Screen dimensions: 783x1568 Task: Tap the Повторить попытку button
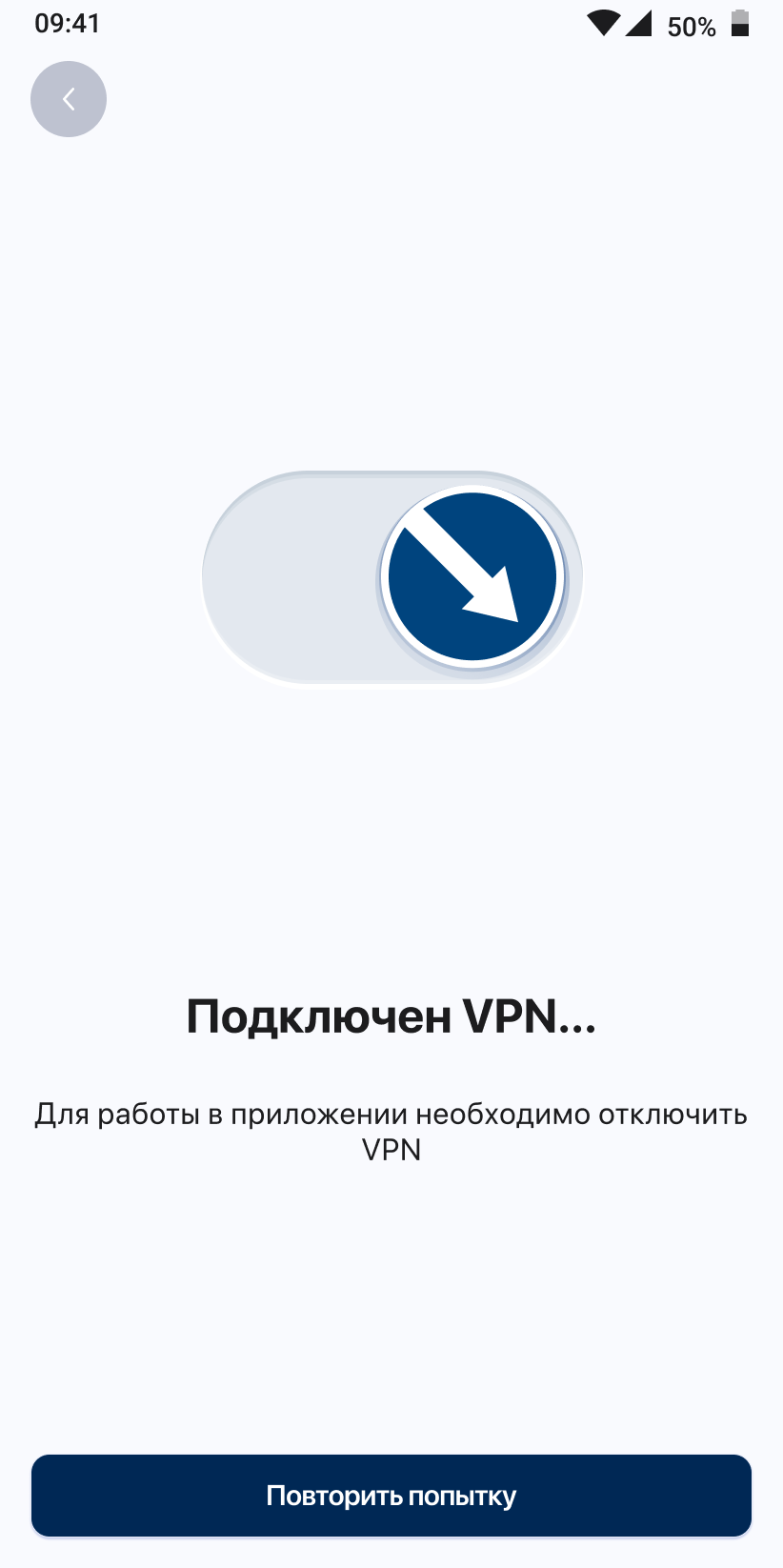(x=391, y=1496)
